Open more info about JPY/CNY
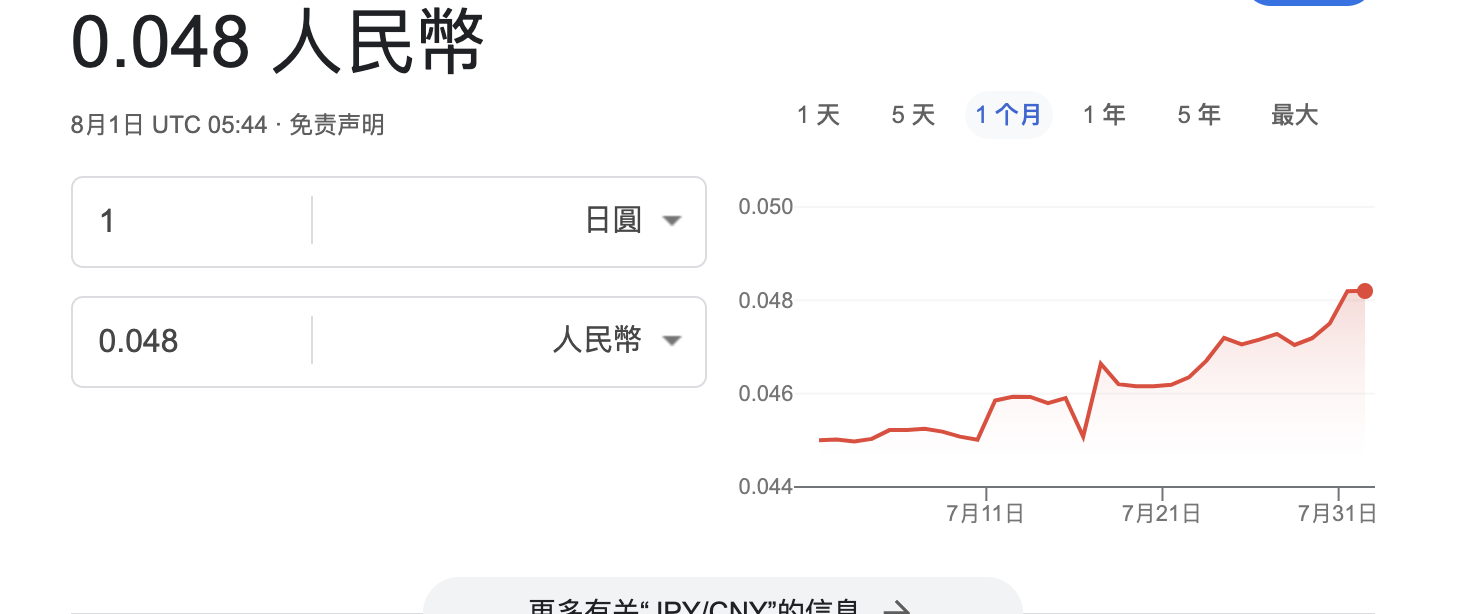The height and width of the screenshot is (614, 1458). tap(722, 602)
